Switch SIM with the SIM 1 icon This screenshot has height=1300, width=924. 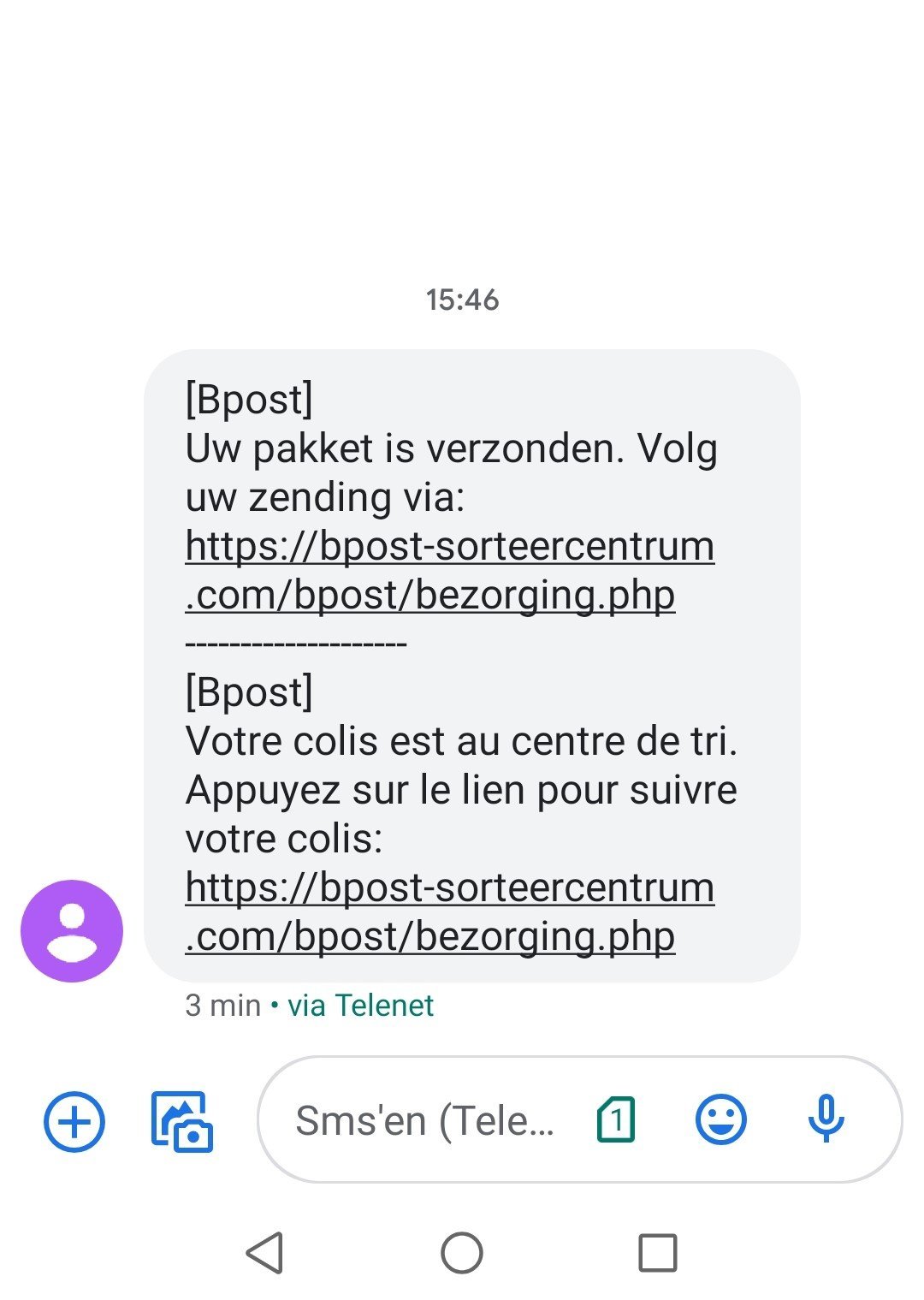[x=616, y=1119]
